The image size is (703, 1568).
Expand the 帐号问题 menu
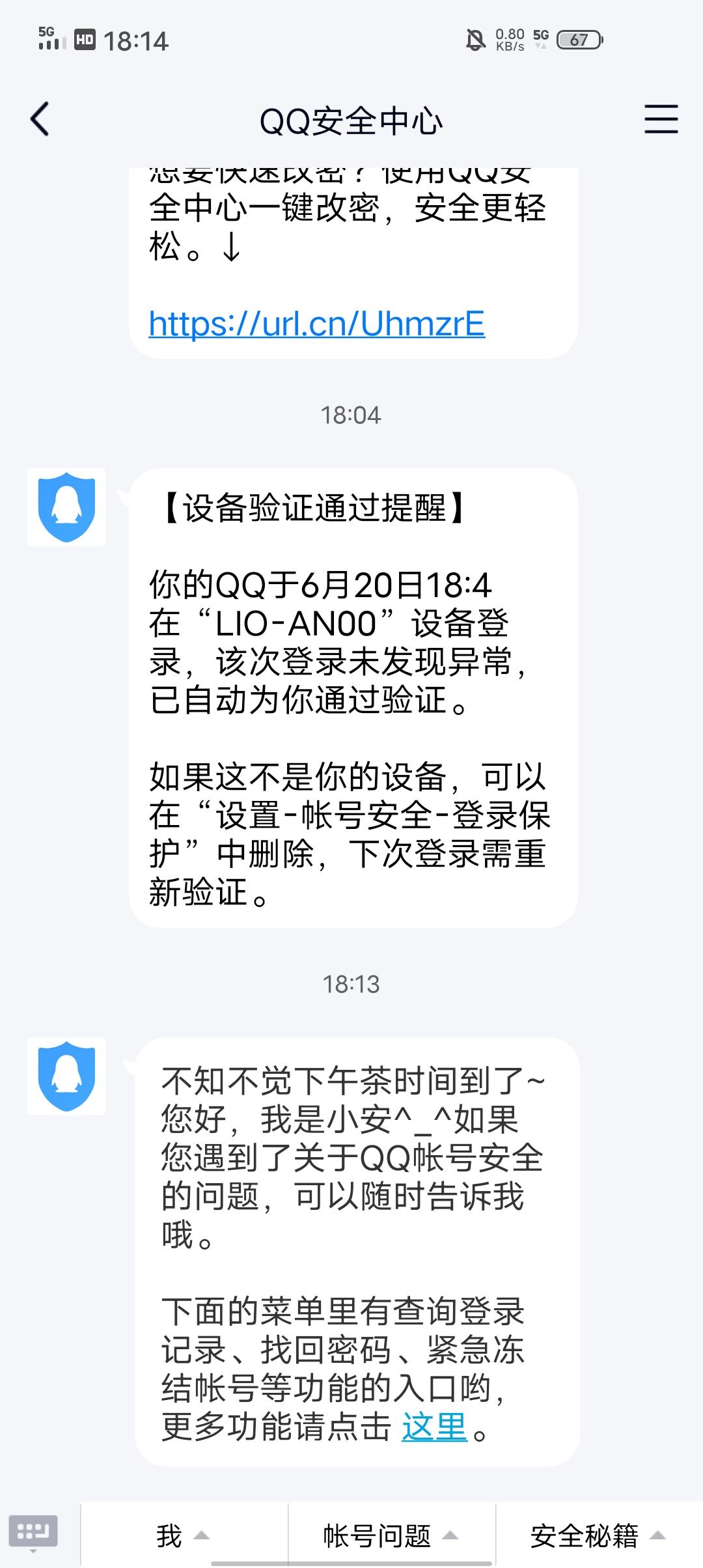[391, 1535]
